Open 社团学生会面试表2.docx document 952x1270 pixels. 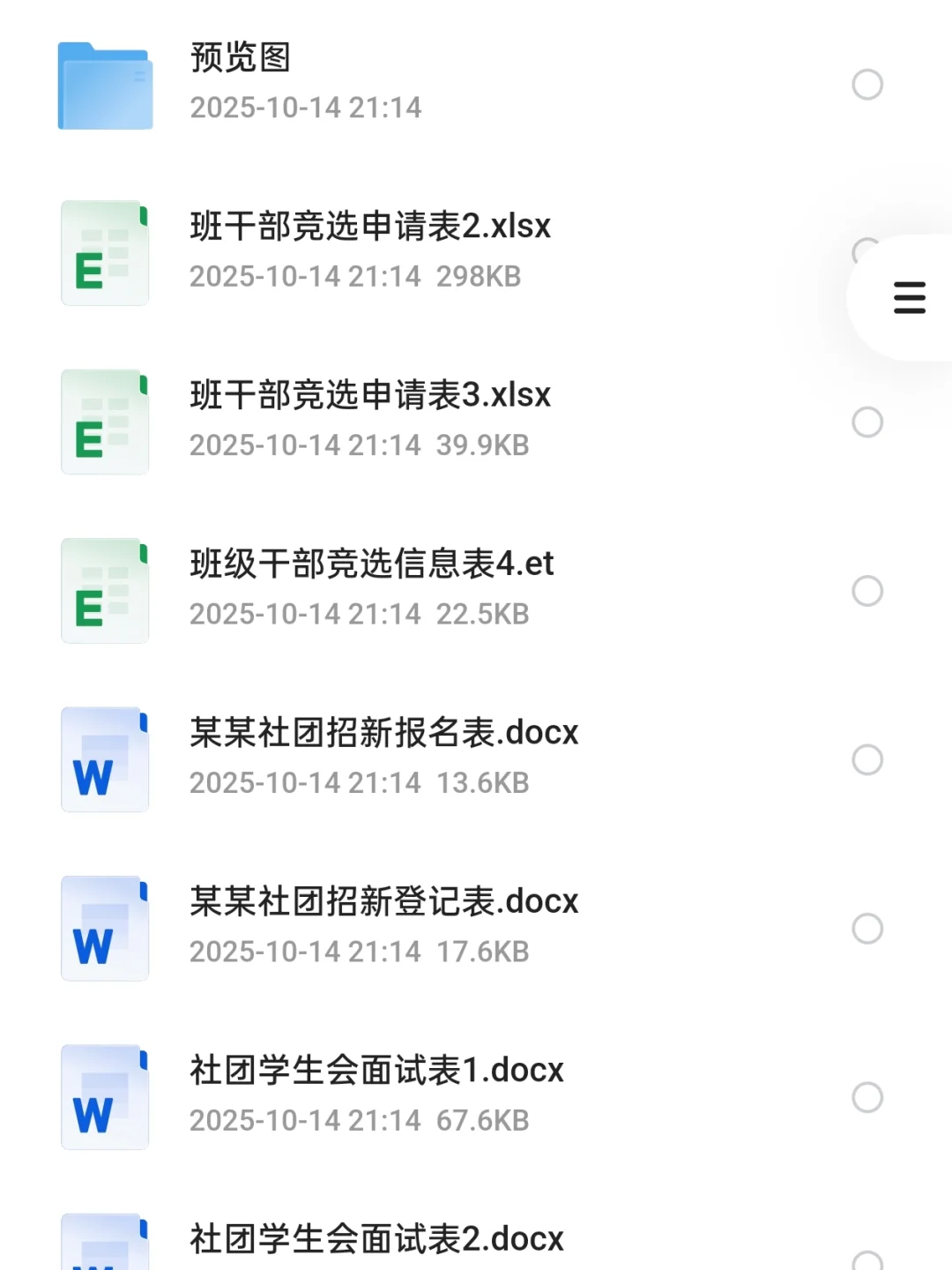376,1239
